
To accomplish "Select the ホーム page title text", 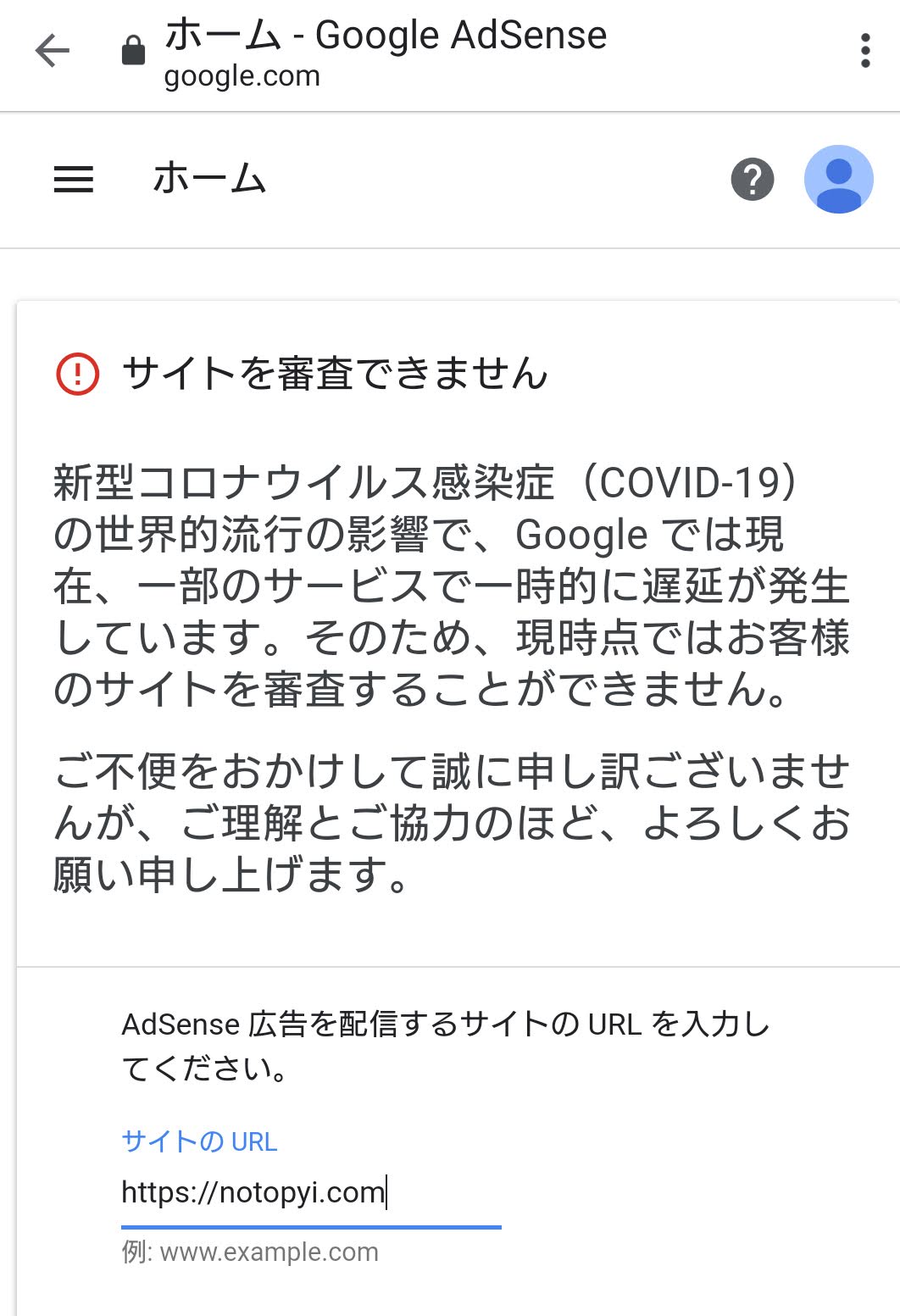I will 208,178.
